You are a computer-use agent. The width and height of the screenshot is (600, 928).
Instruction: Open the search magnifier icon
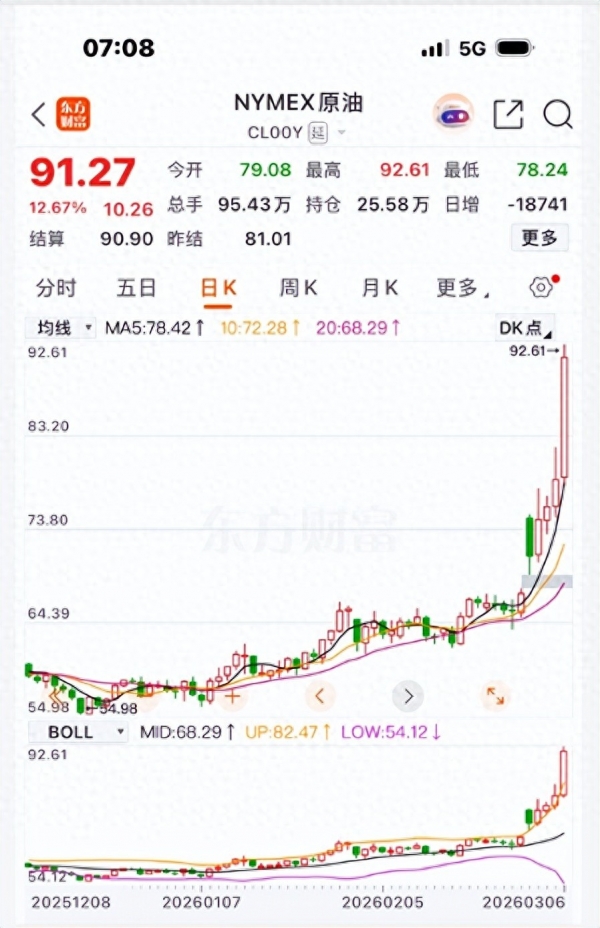557,115
